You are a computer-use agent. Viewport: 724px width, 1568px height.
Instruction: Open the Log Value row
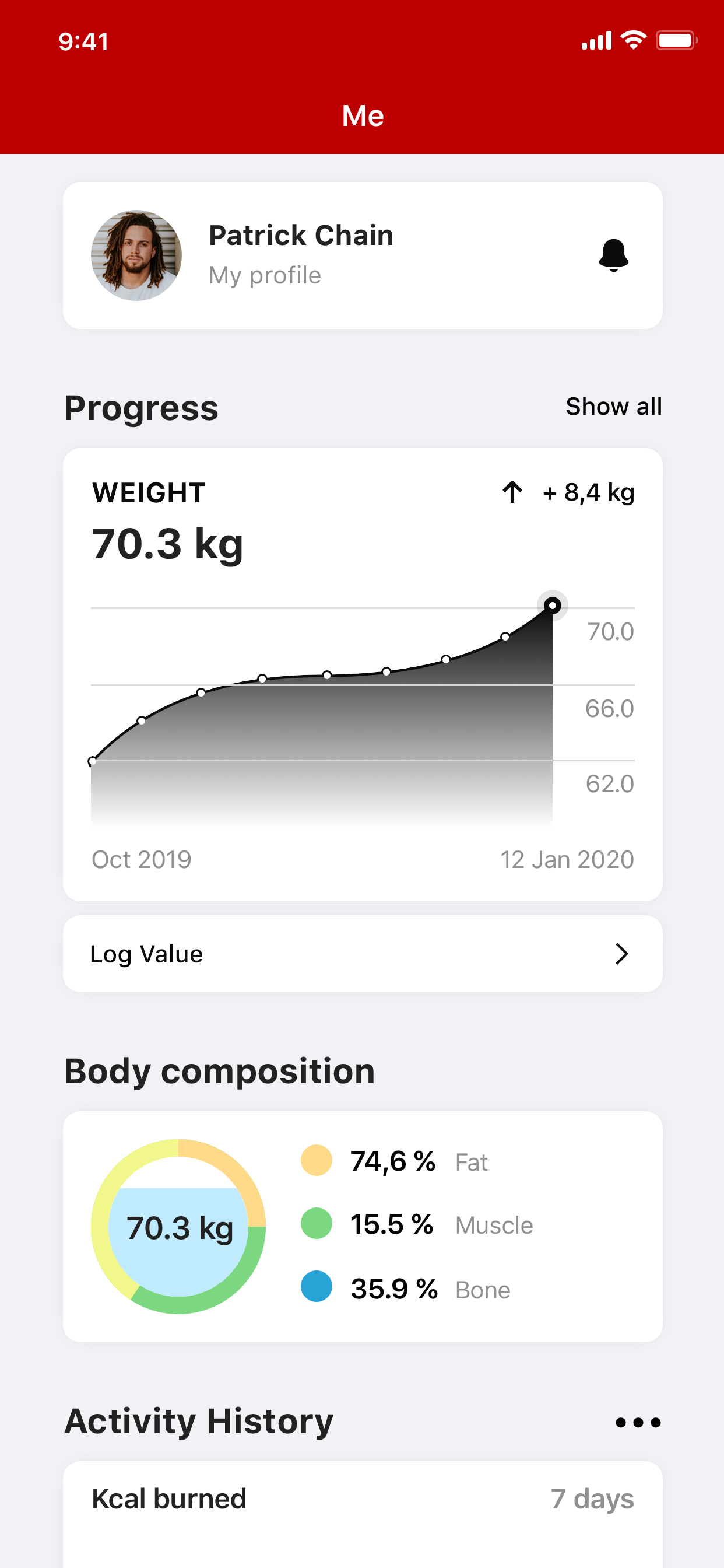(x=363, y=954)
